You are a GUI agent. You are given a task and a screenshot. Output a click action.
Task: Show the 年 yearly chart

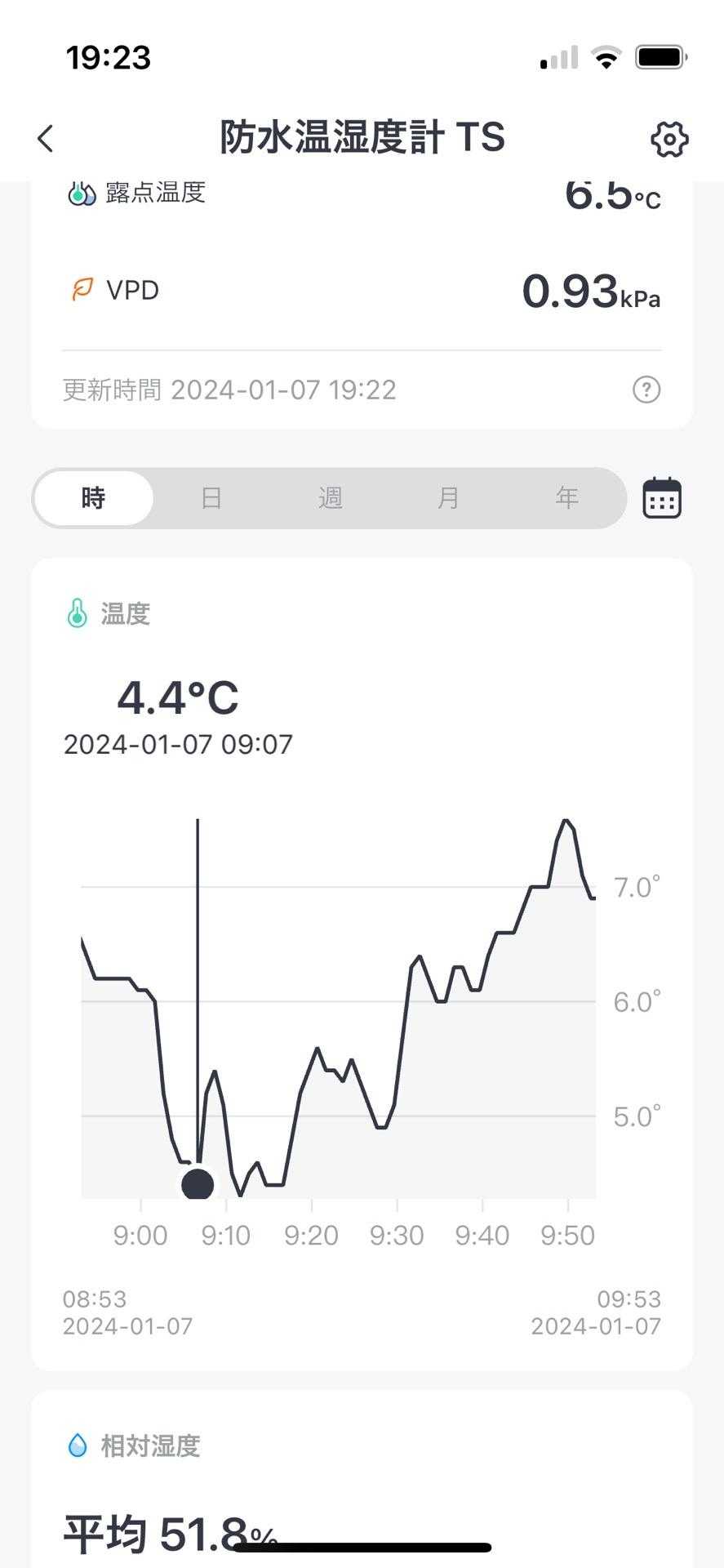pos(566,498)
